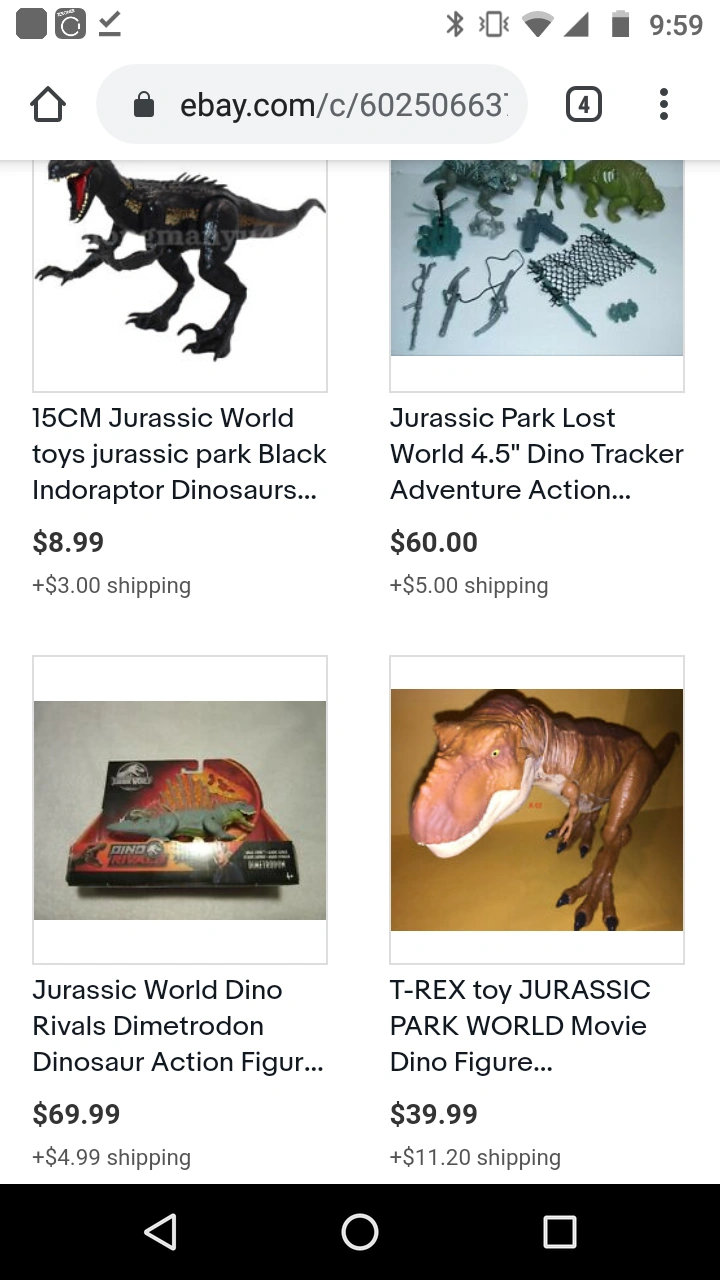Open the Chrome three-dot menu
Viewport: 720px width, 1280px height.
tap(663, 104)
